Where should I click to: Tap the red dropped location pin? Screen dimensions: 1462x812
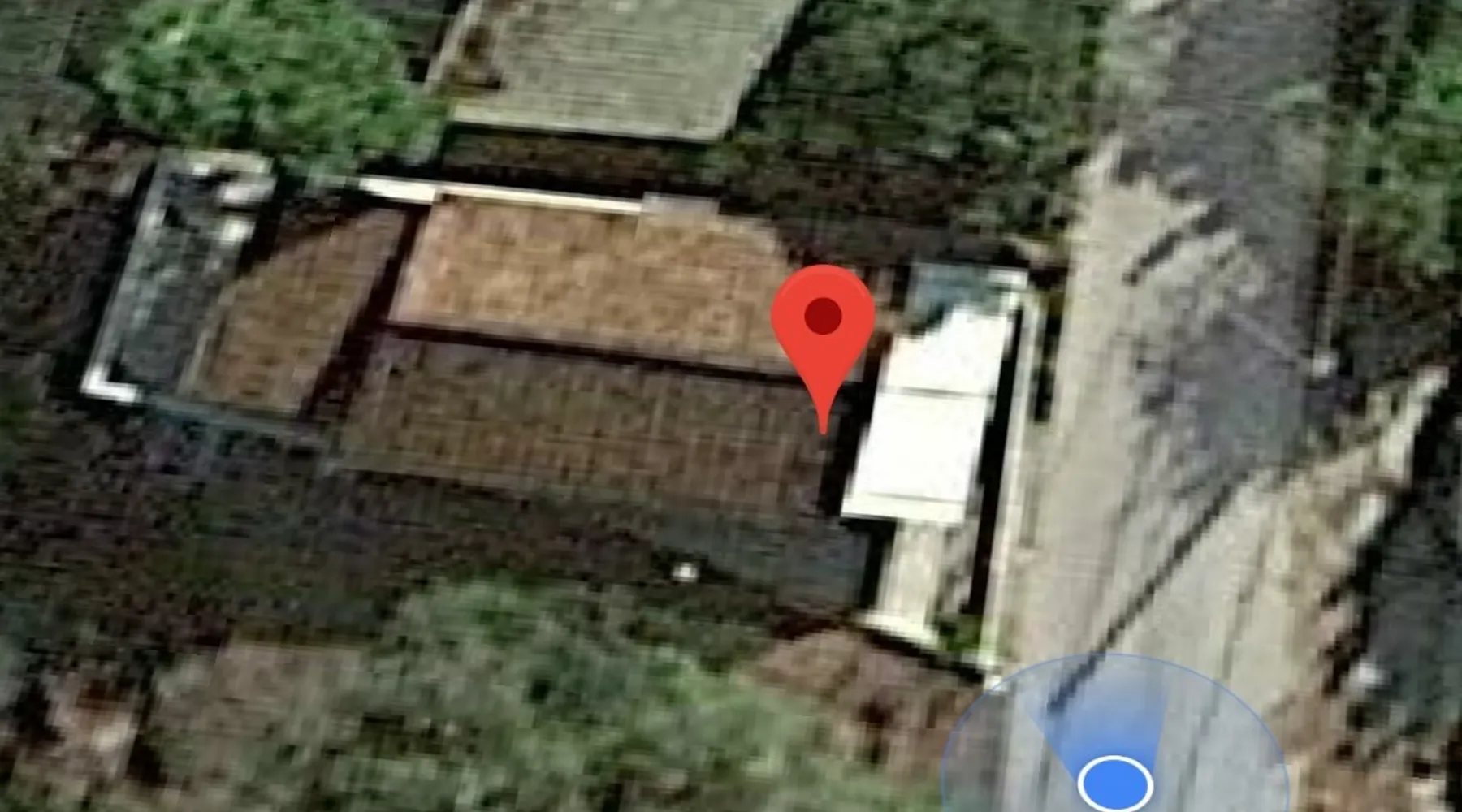coord(823,325)
